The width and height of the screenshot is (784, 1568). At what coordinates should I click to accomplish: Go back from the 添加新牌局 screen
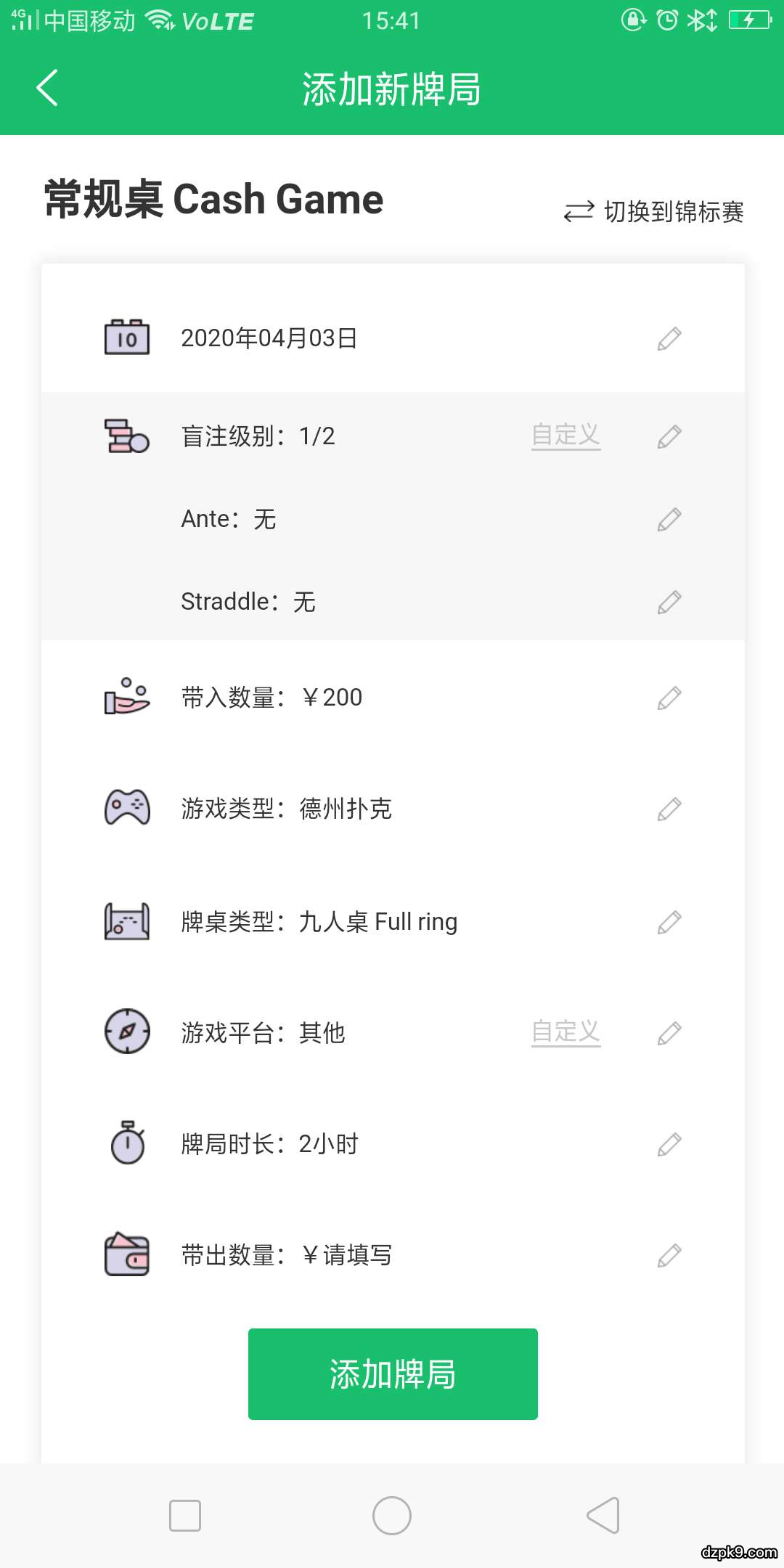48,89
